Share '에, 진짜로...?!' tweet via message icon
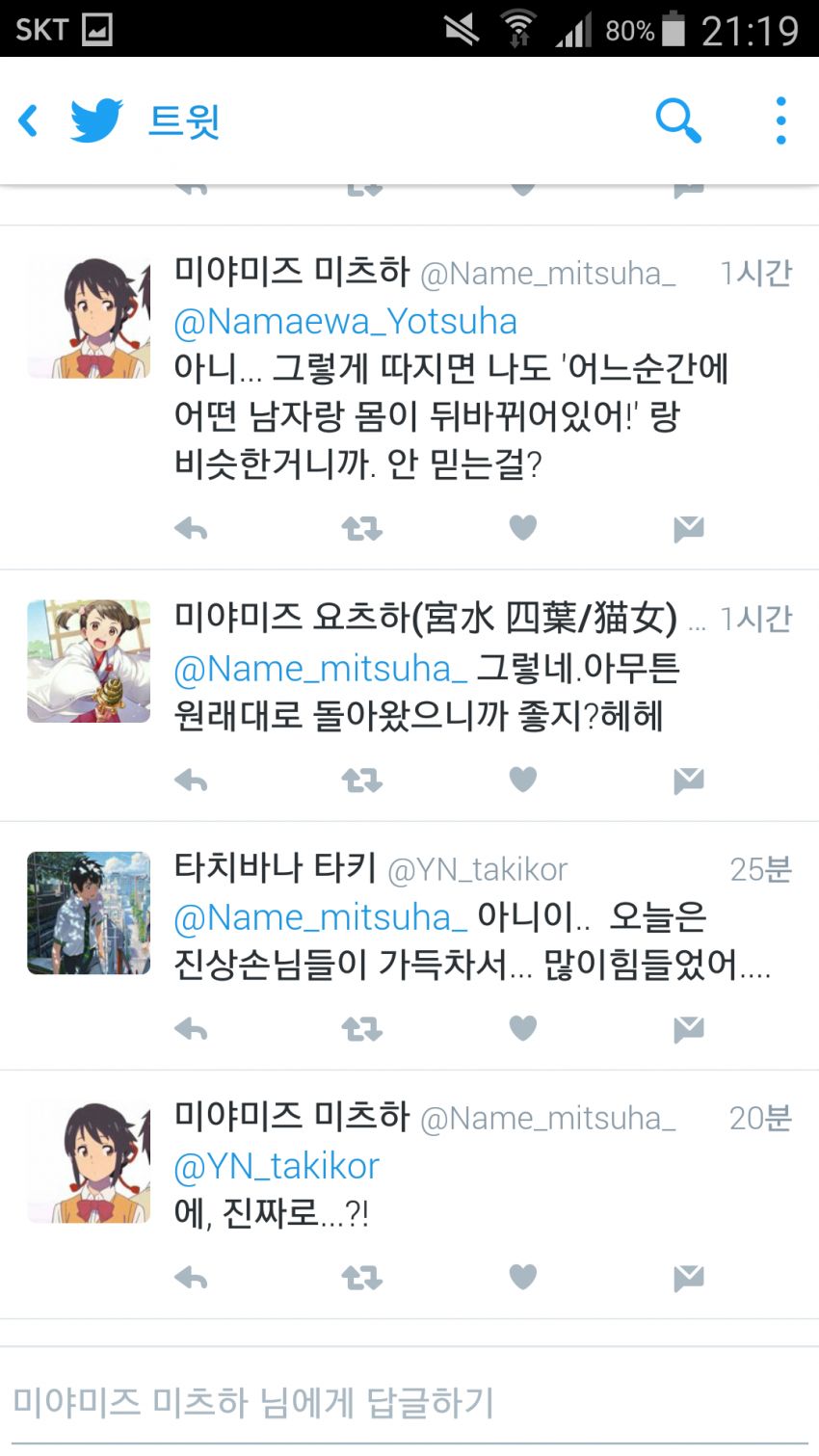The height and width of the screenshot is (1456, 819). coord(688,1278)
